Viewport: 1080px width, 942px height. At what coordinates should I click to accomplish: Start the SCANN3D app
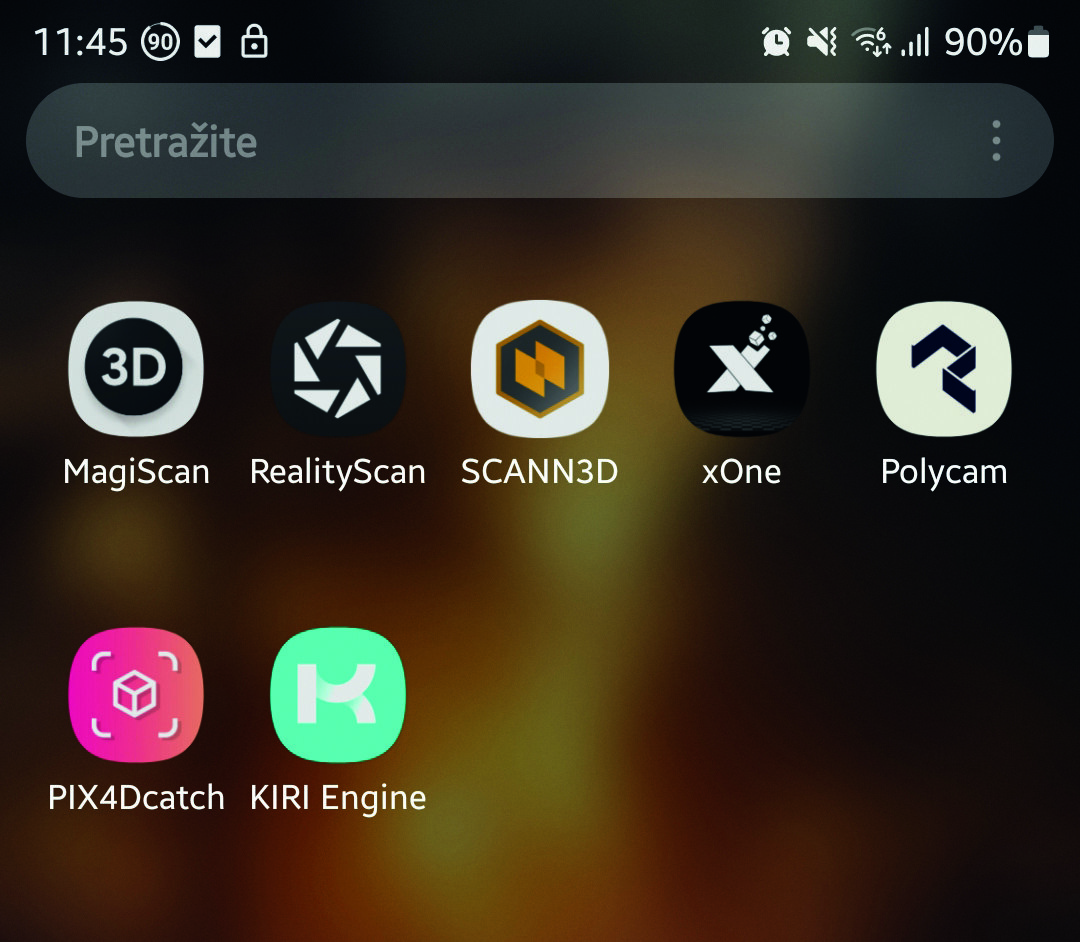tap(540, 369)
